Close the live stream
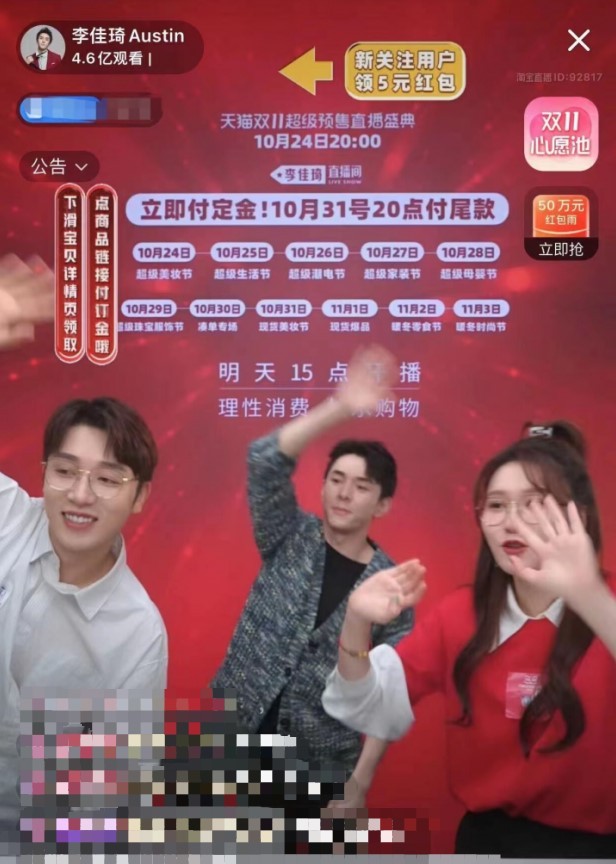This screenshot has height=864, width=616. (579, 40)
